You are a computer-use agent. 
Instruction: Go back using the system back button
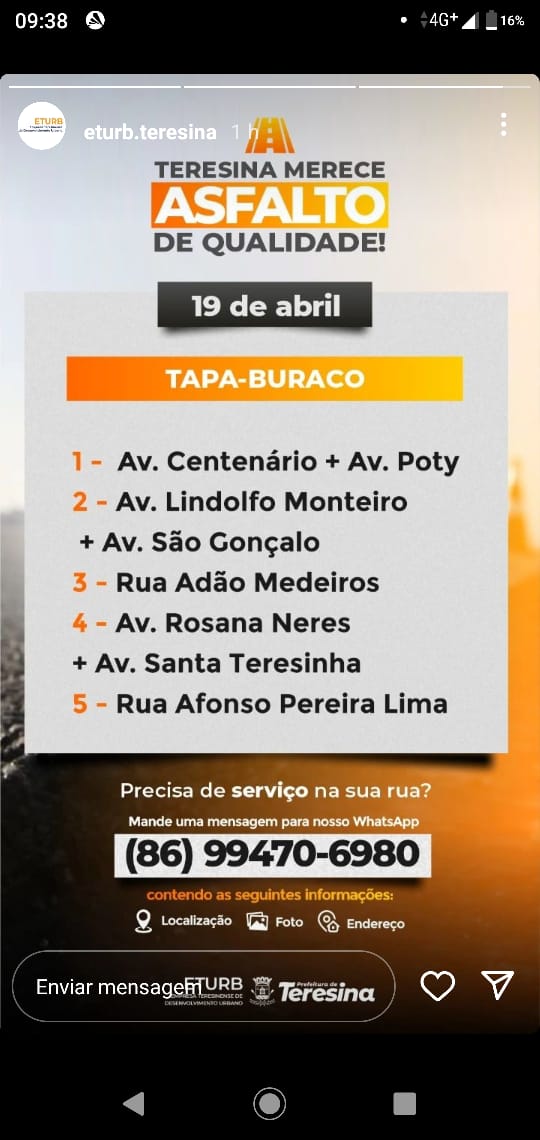134,1103
